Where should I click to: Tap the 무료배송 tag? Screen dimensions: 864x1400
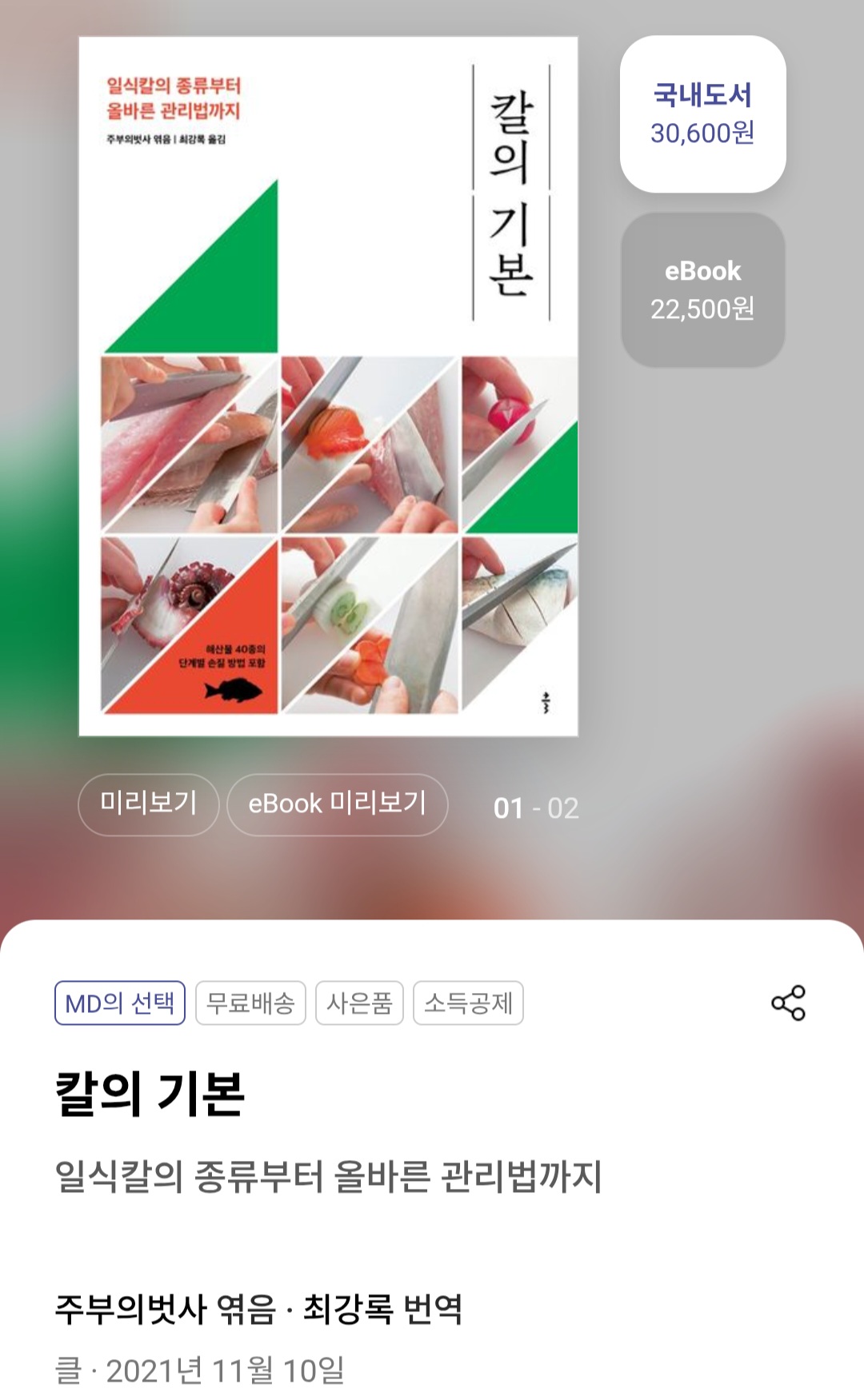coord(251,1005)
